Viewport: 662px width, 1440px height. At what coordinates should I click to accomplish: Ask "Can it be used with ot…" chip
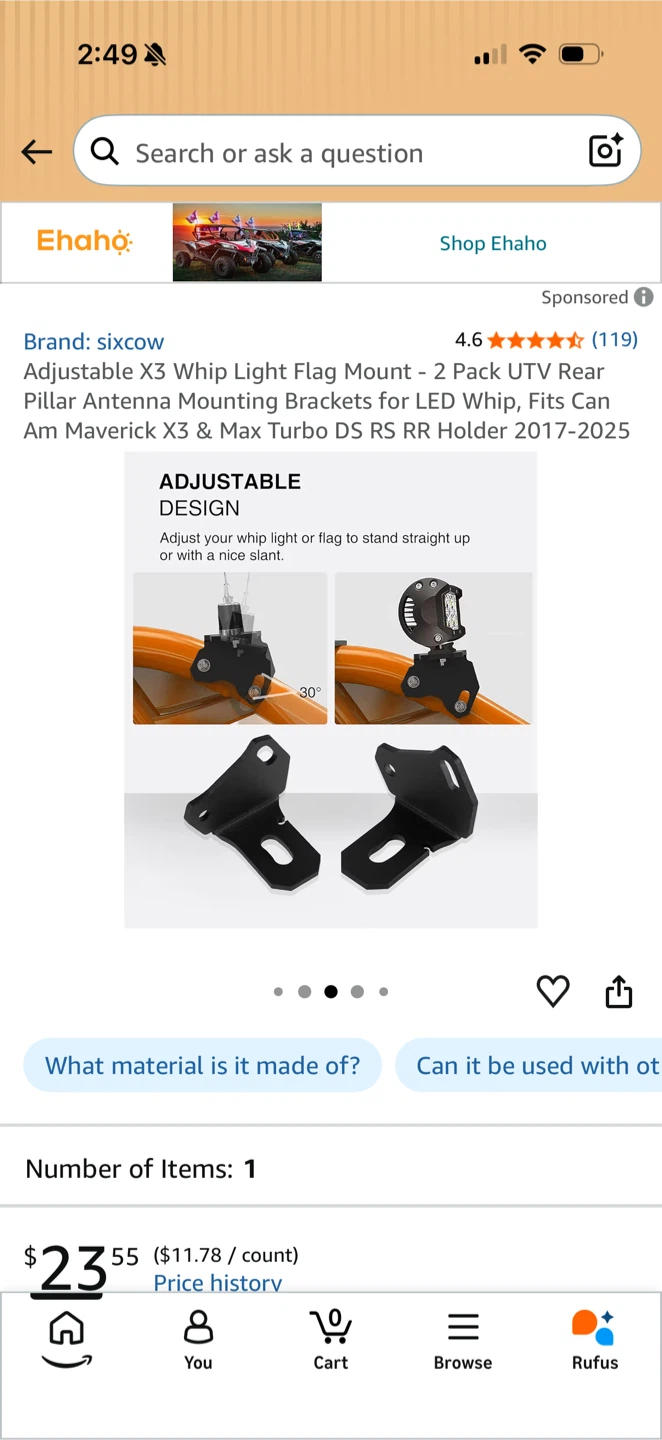click(529, 1065)
